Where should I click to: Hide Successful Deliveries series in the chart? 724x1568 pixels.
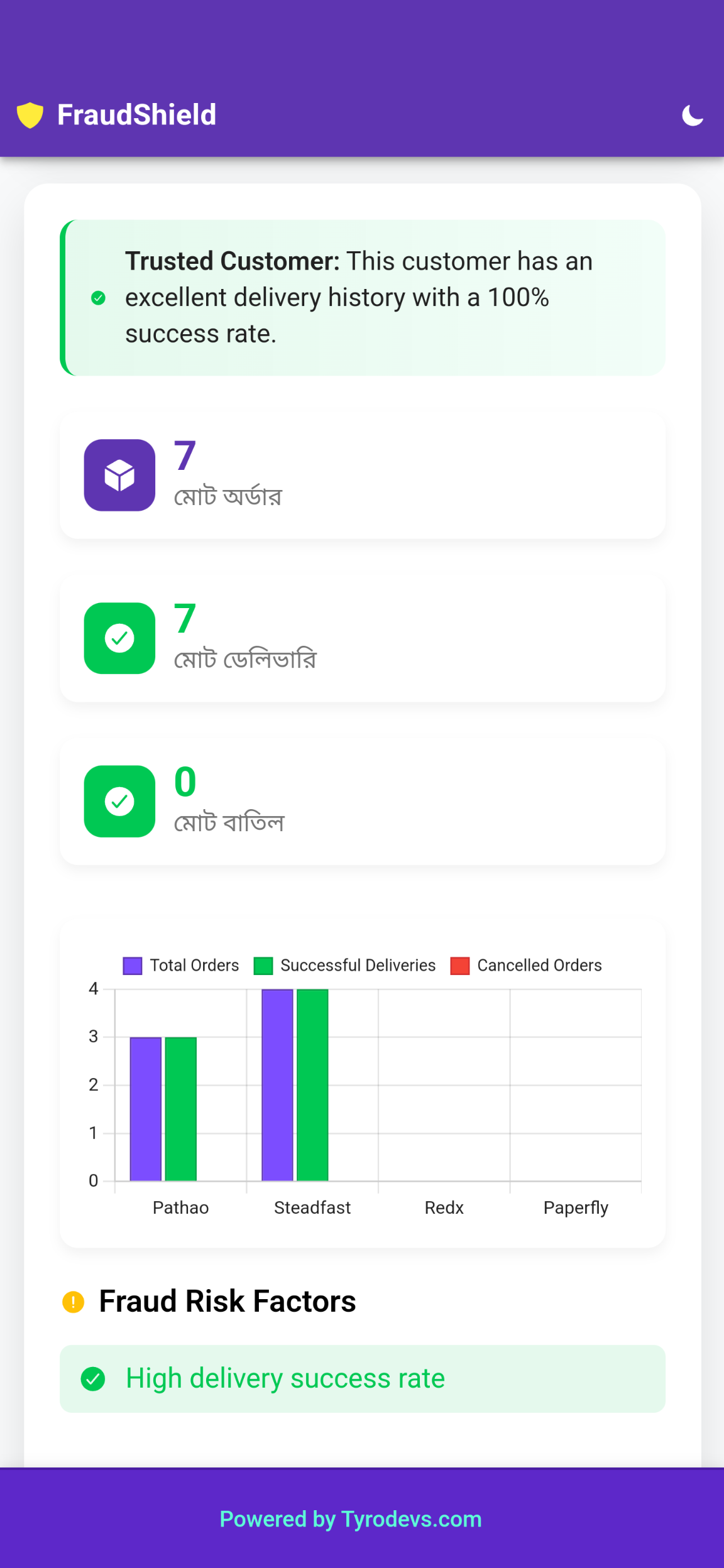point(344,966)
